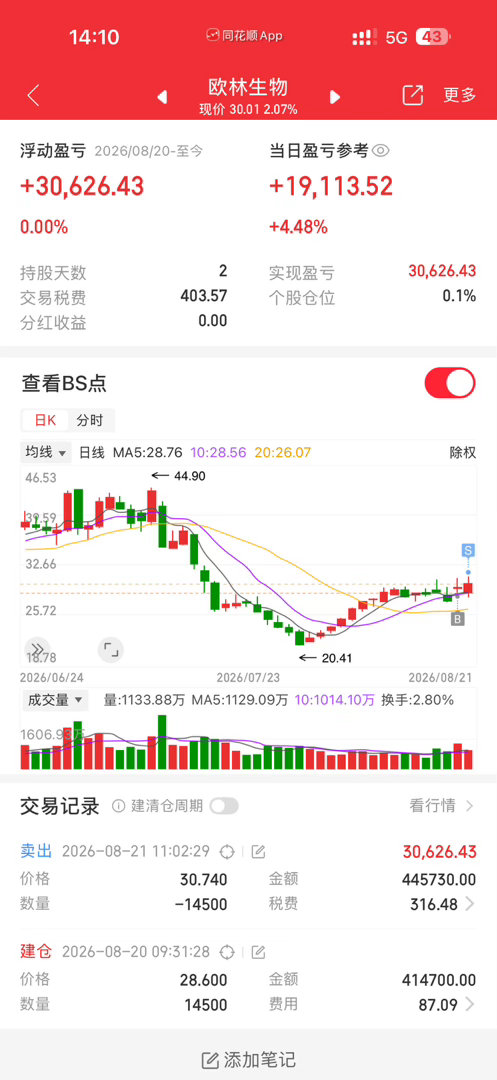497x1080 pixels.
Task: Add a note via 添加笔记
Action: pyautogui.click(x=248, y=1059)
